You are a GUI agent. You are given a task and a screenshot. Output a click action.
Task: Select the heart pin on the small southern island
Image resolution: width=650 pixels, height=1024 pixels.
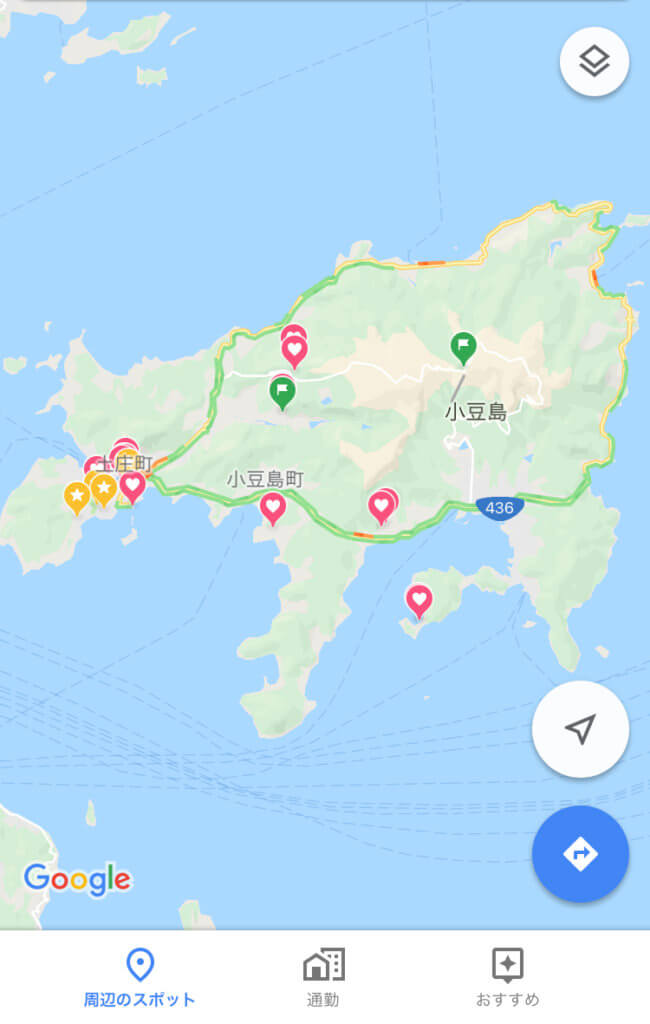tap(419, 600)
